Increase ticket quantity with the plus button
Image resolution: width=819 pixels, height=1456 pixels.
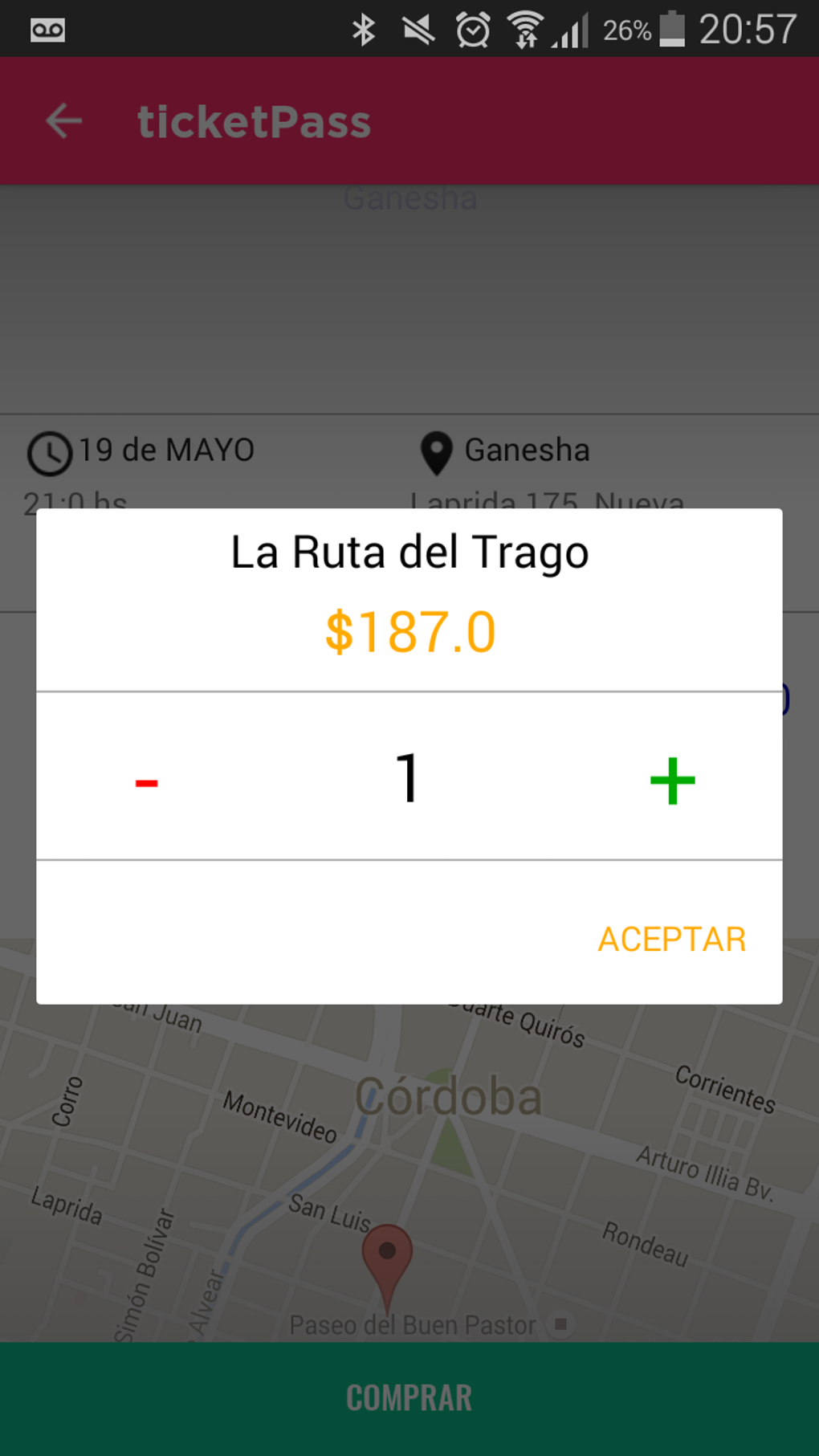[x=672, y=781]
